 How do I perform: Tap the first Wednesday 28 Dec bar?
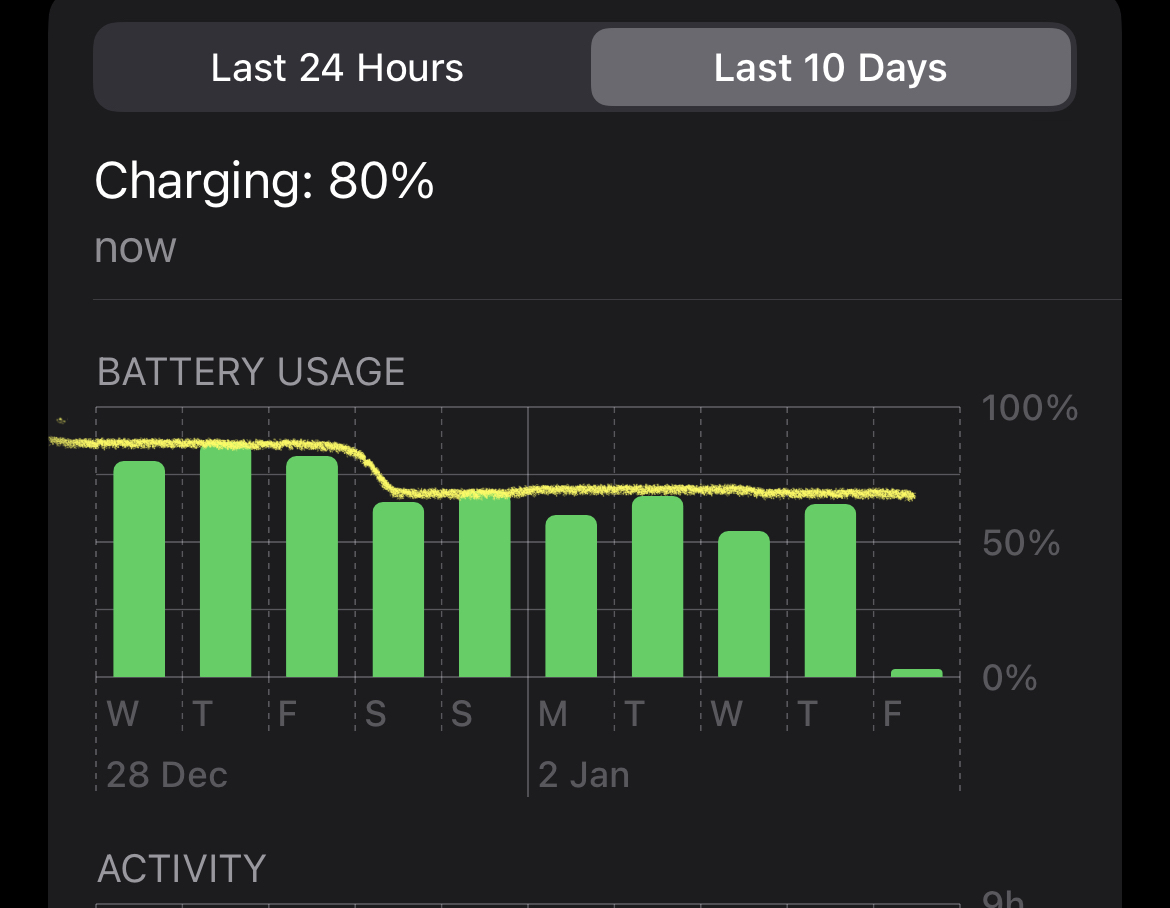point(139,569)
